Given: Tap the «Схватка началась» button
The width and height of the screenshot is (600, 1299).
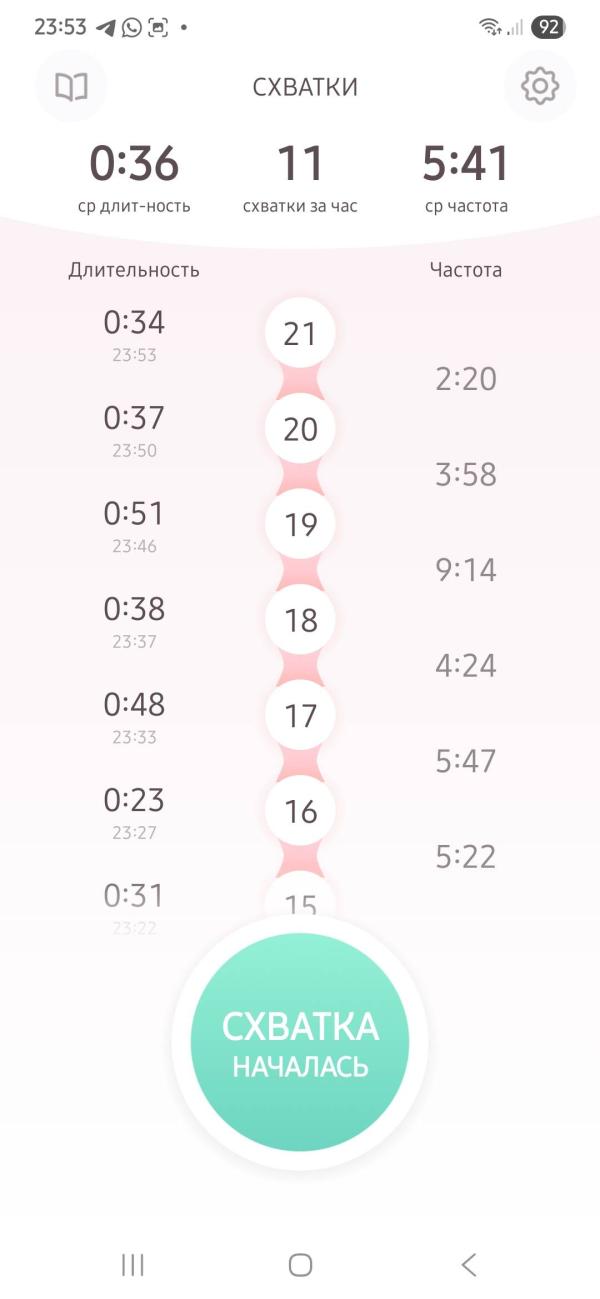Looking at the screenshot, I should click(x=300, y=1042).
